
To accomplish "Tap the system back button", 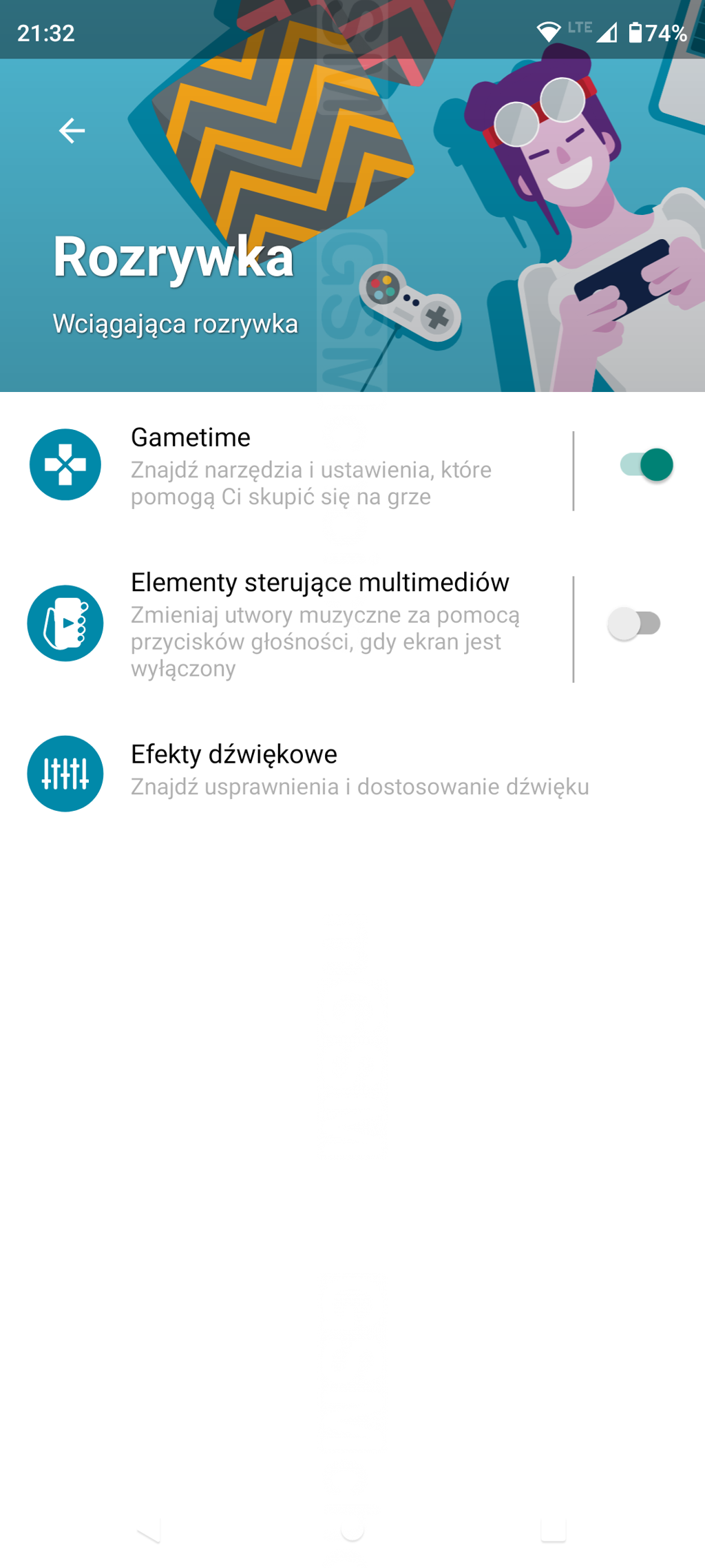I will tap(149, 1529).
